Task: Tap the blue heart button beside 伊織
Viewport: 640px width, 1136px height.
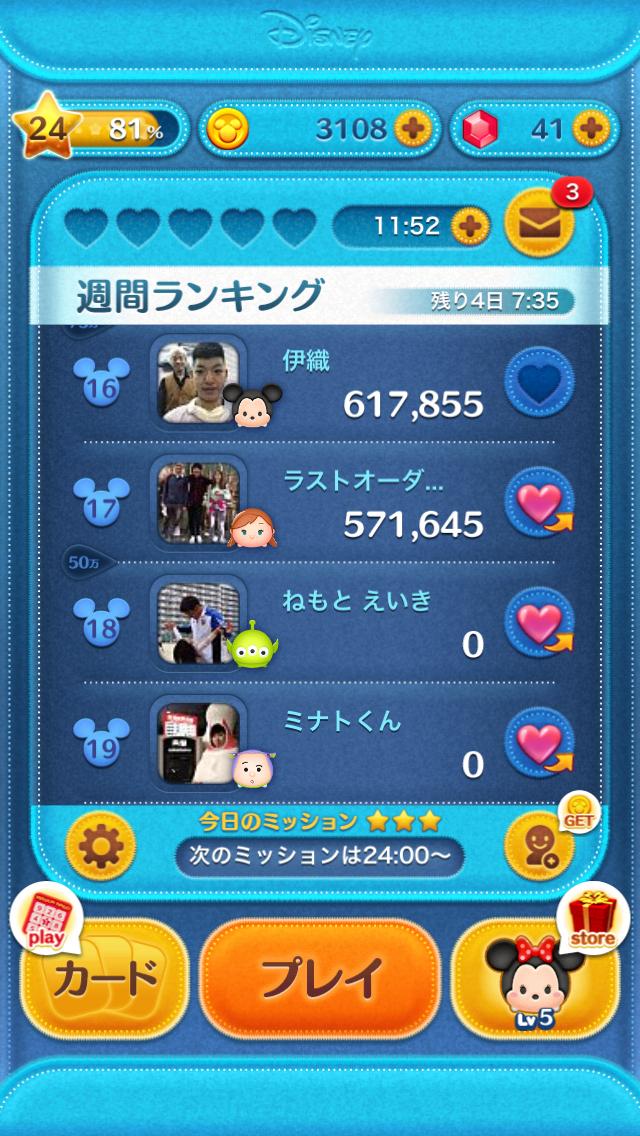Action: coord(540,383)
